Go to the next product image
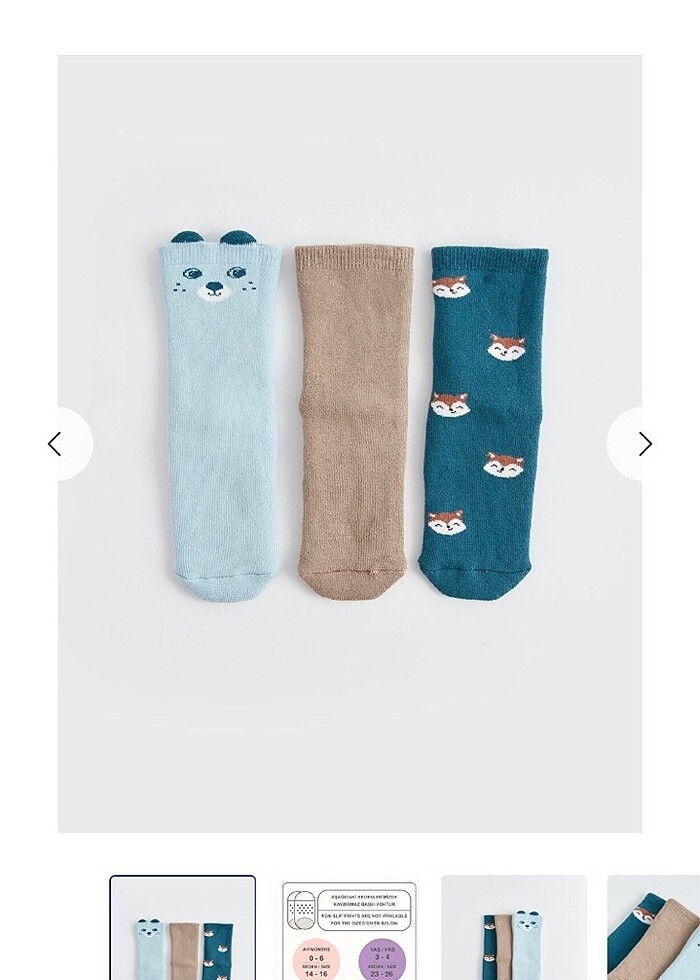 tap(644, 444)
